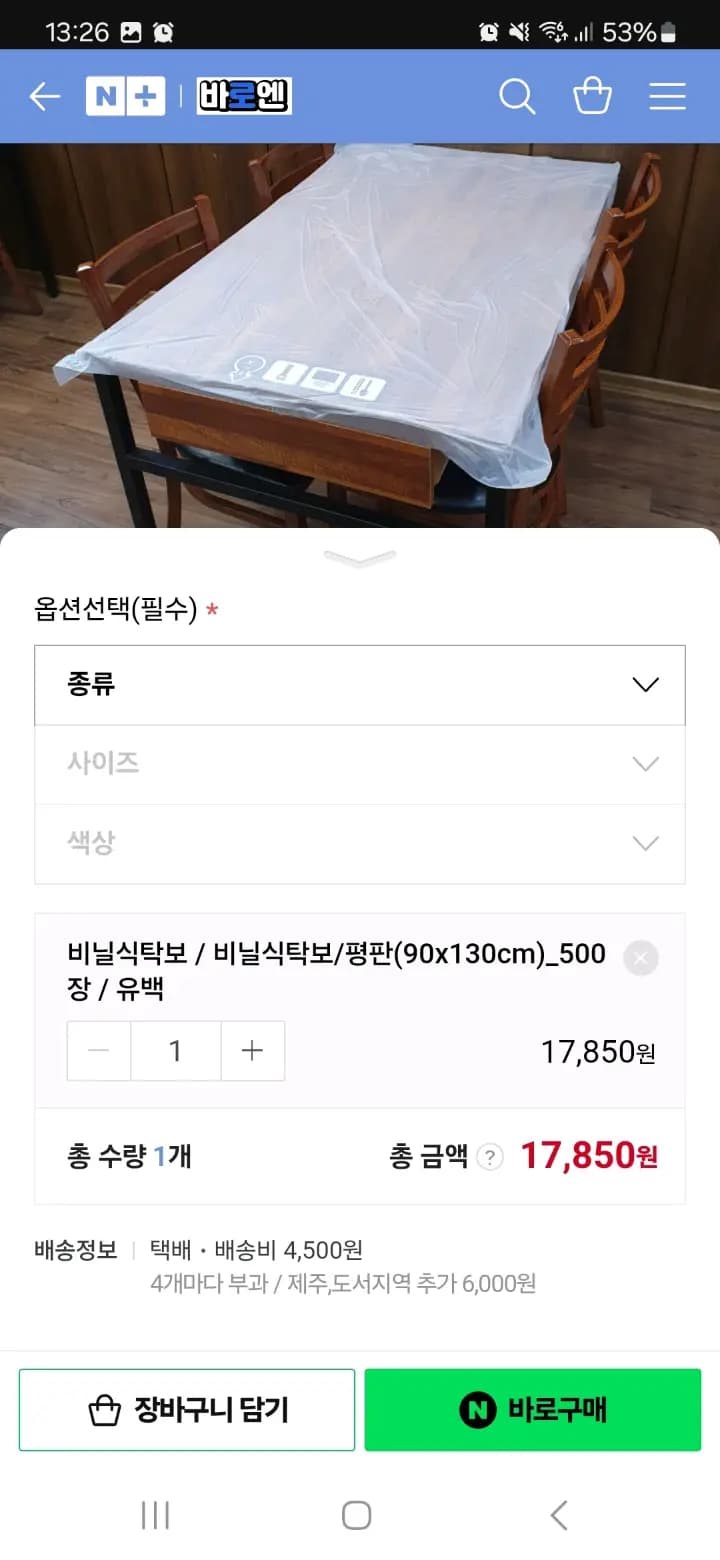The image size is (720, 1560).
Task: Collapse the option sheet with the down chevron
Action: click(360, 558)
